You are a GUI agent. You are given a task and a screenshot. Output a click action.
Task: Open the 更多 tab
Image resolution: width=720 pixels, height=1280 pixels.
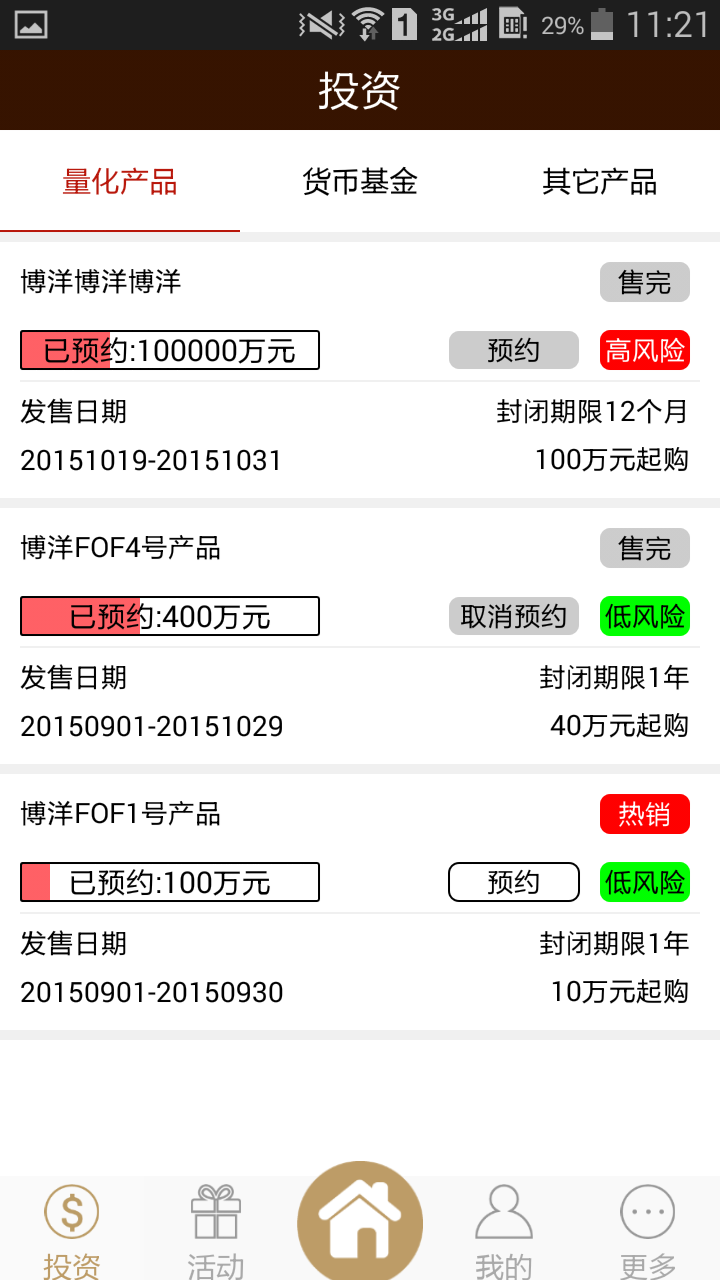point(648,1230)
